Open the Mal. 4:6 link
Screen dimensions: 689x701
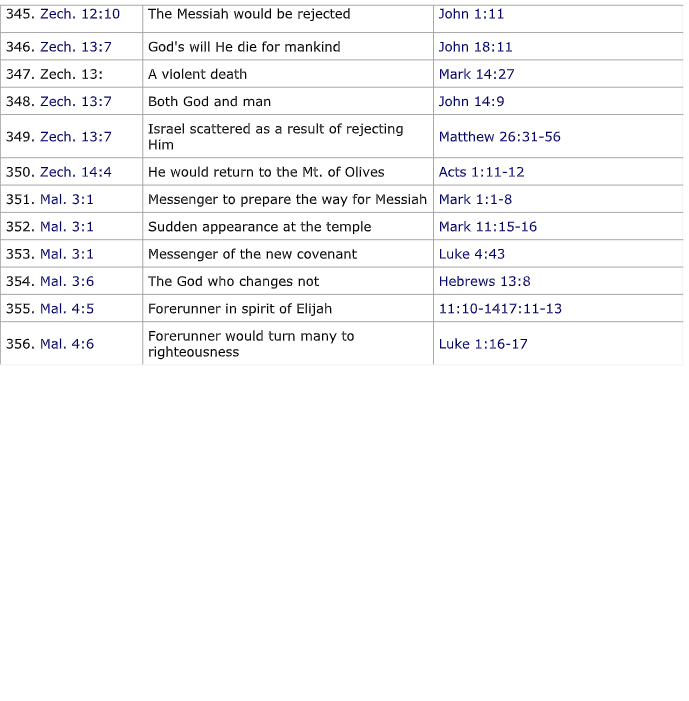coord(67,344)
